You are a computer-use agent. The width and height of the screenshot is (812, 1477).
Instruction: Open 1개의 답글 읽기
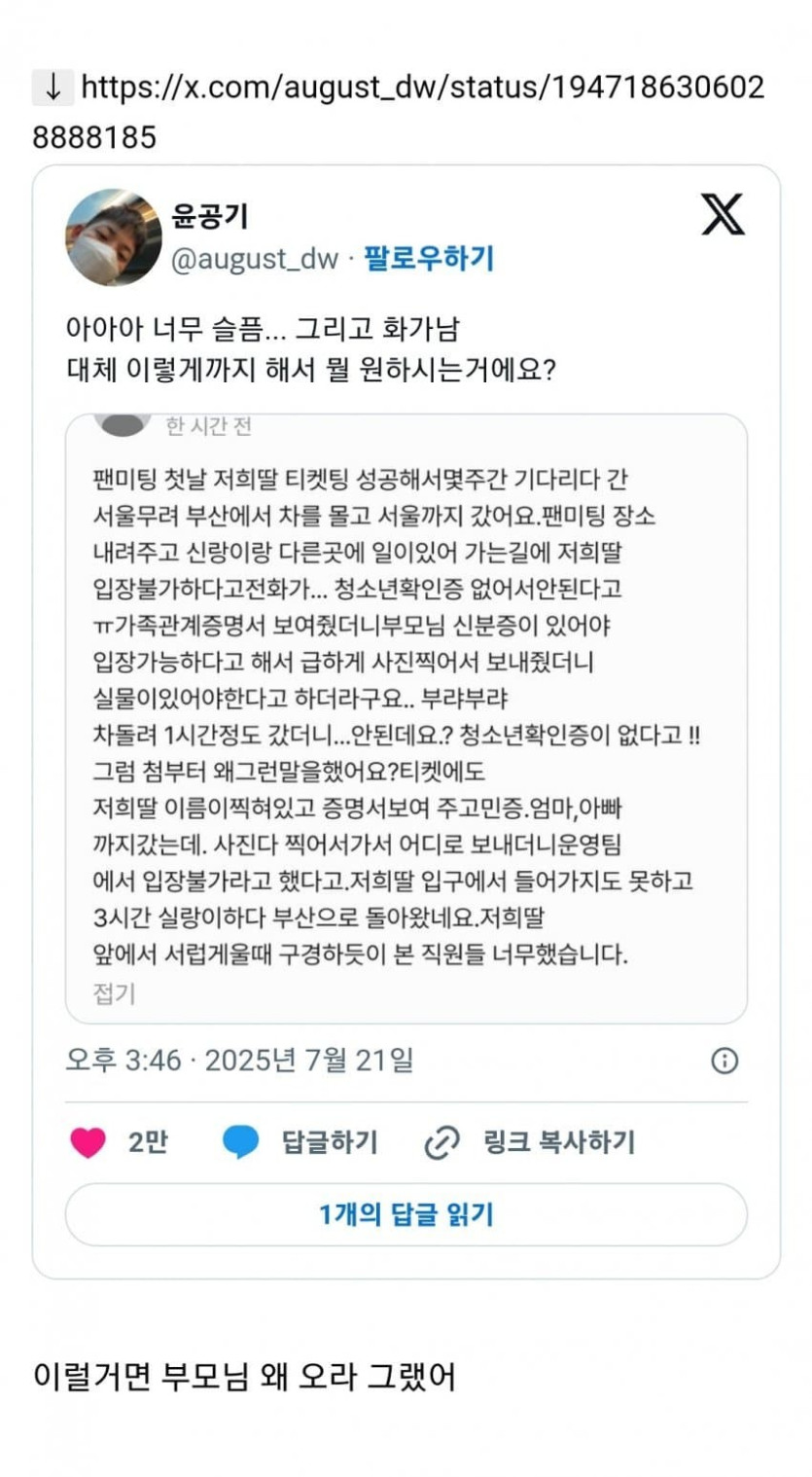406,1214
